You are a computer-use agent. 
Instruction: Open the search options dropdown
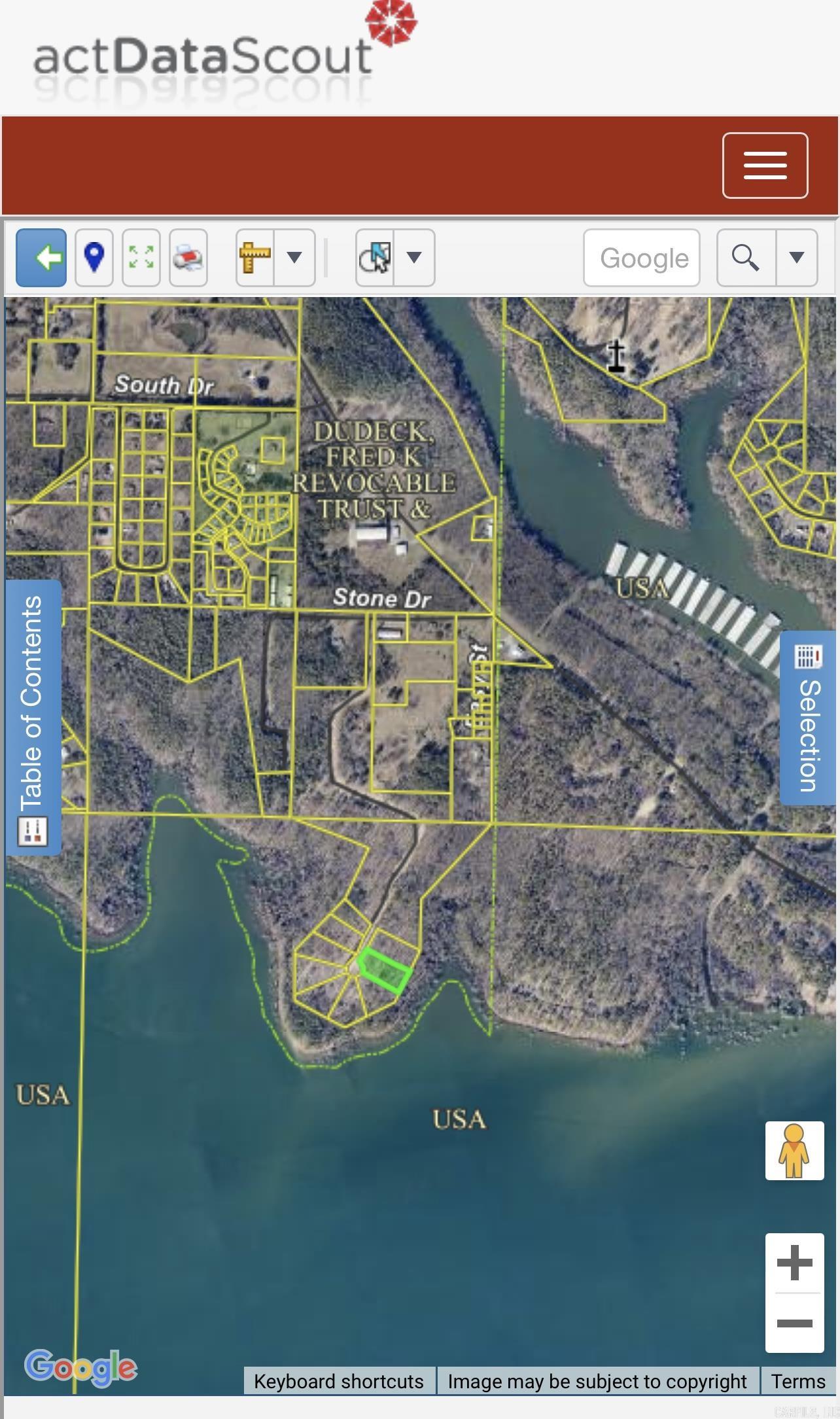(x=797, y=258)
